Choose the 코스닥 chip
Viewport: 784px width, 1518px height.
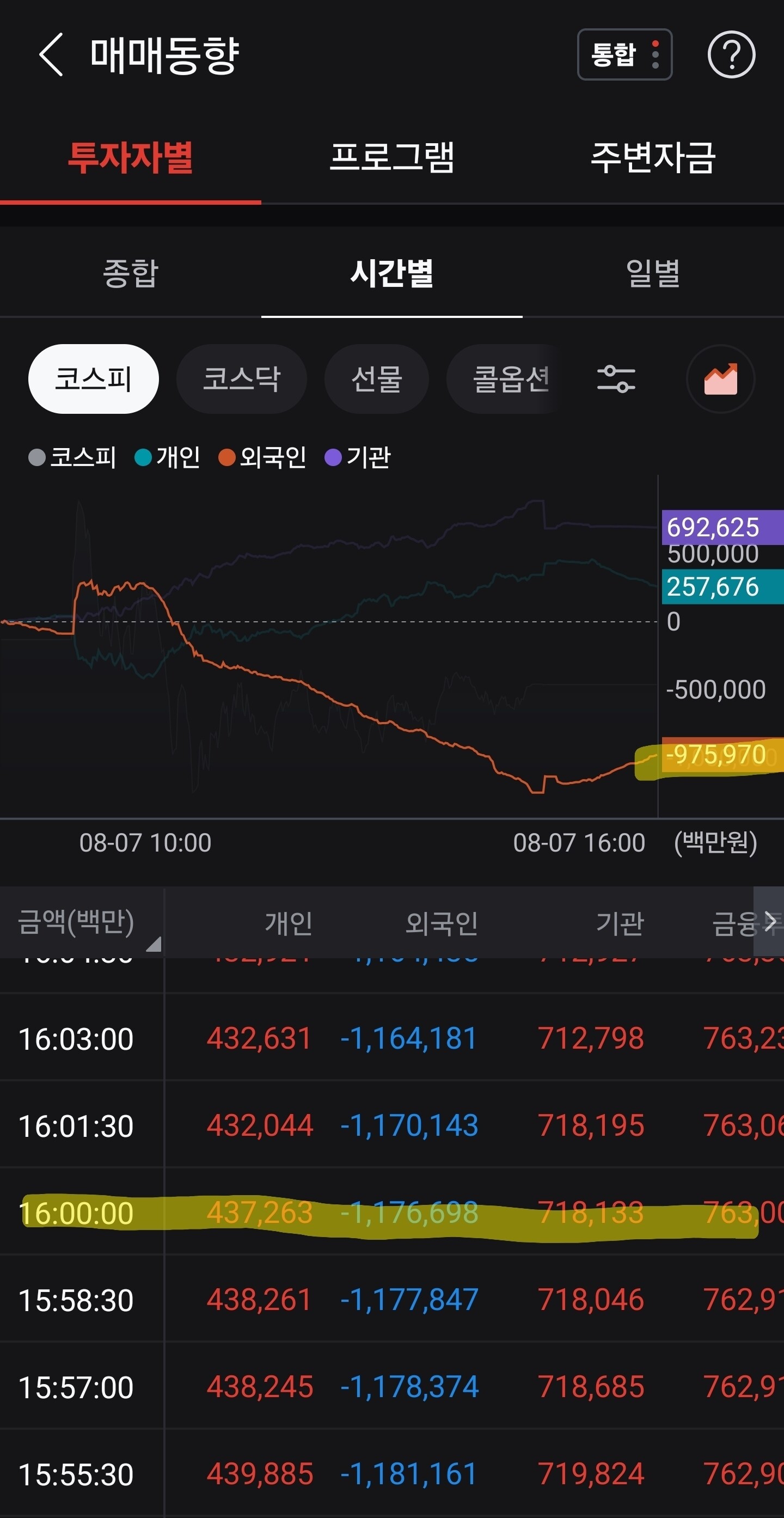click(x=242, y=379)
